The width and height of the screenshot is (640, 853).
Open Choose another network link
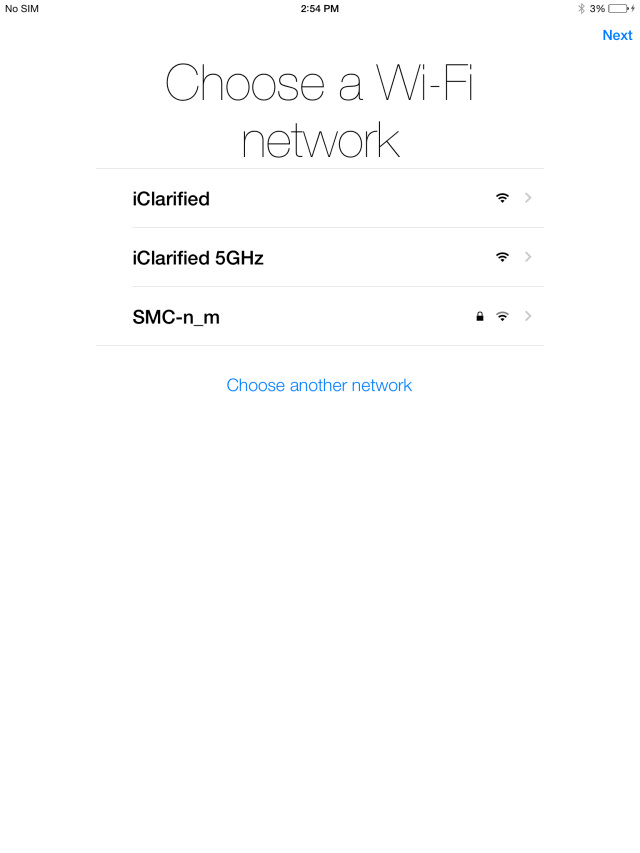point(319,385)
